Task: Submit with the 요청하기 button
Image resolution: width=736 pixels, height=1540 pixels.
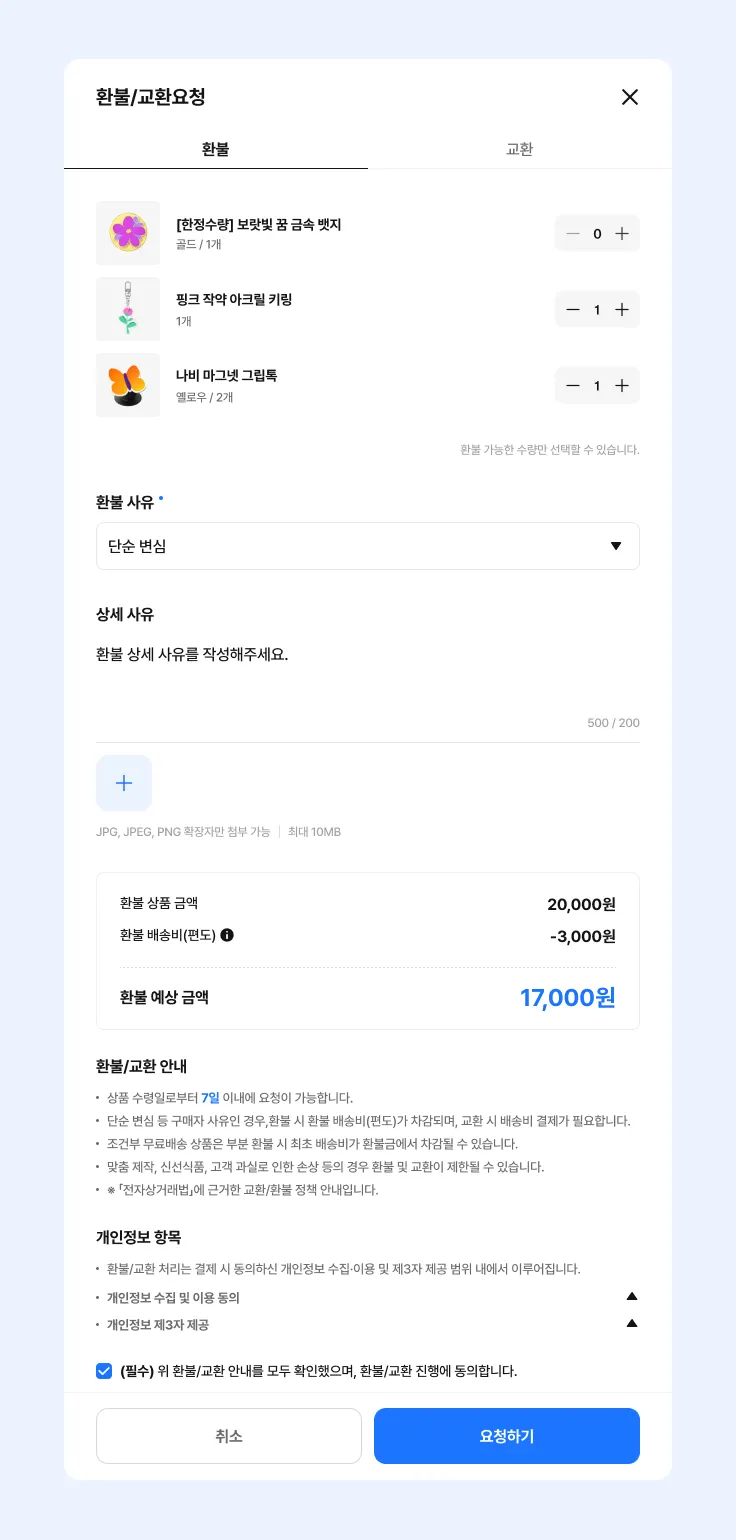Action: tap(507, 1436)
